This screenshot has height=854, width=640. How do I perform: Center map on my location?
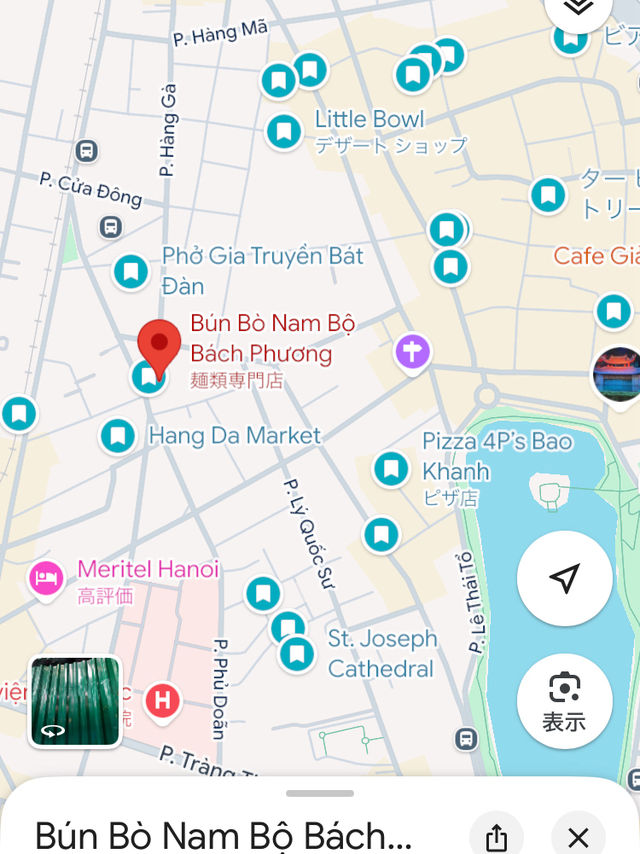[x=565, y=578]
